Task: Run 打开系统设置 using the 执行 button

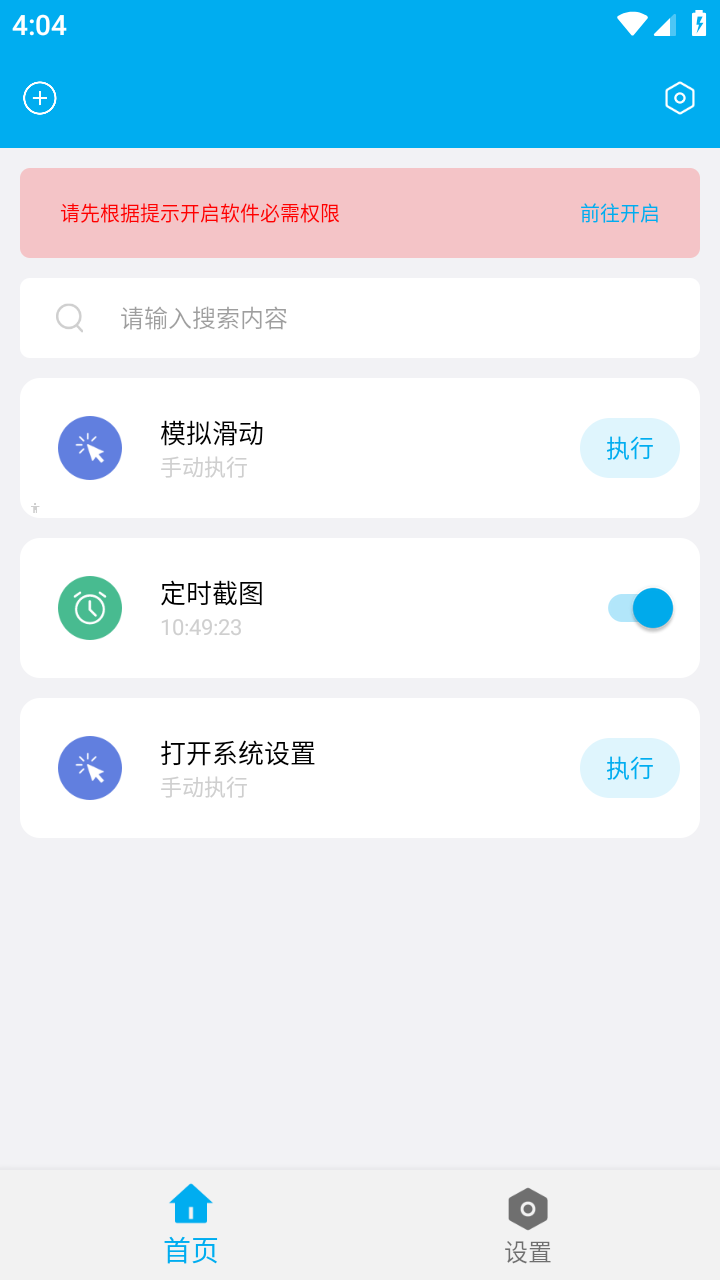Action: [630, 768]
